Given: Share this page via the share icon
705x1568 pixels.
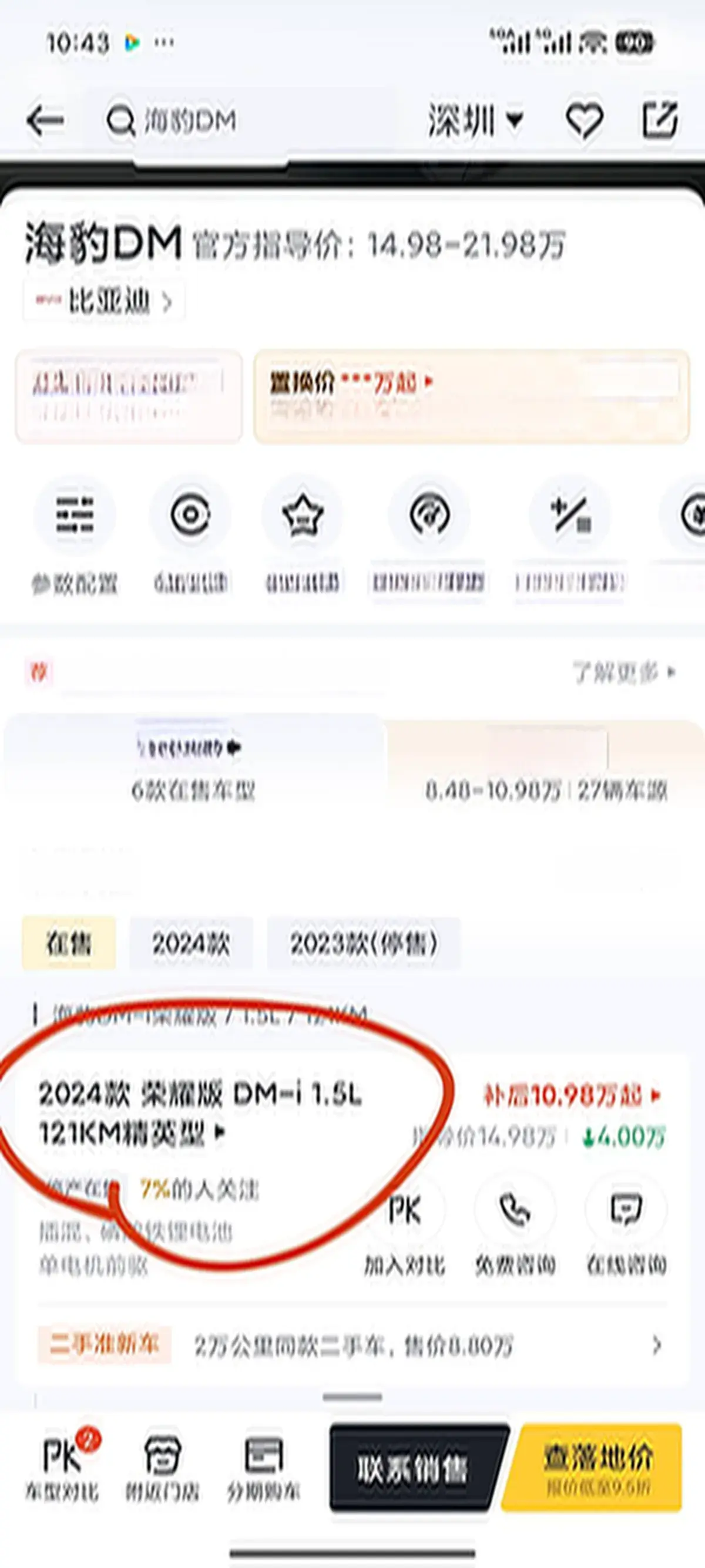Looking at the screenshot, I should [660, 120].
